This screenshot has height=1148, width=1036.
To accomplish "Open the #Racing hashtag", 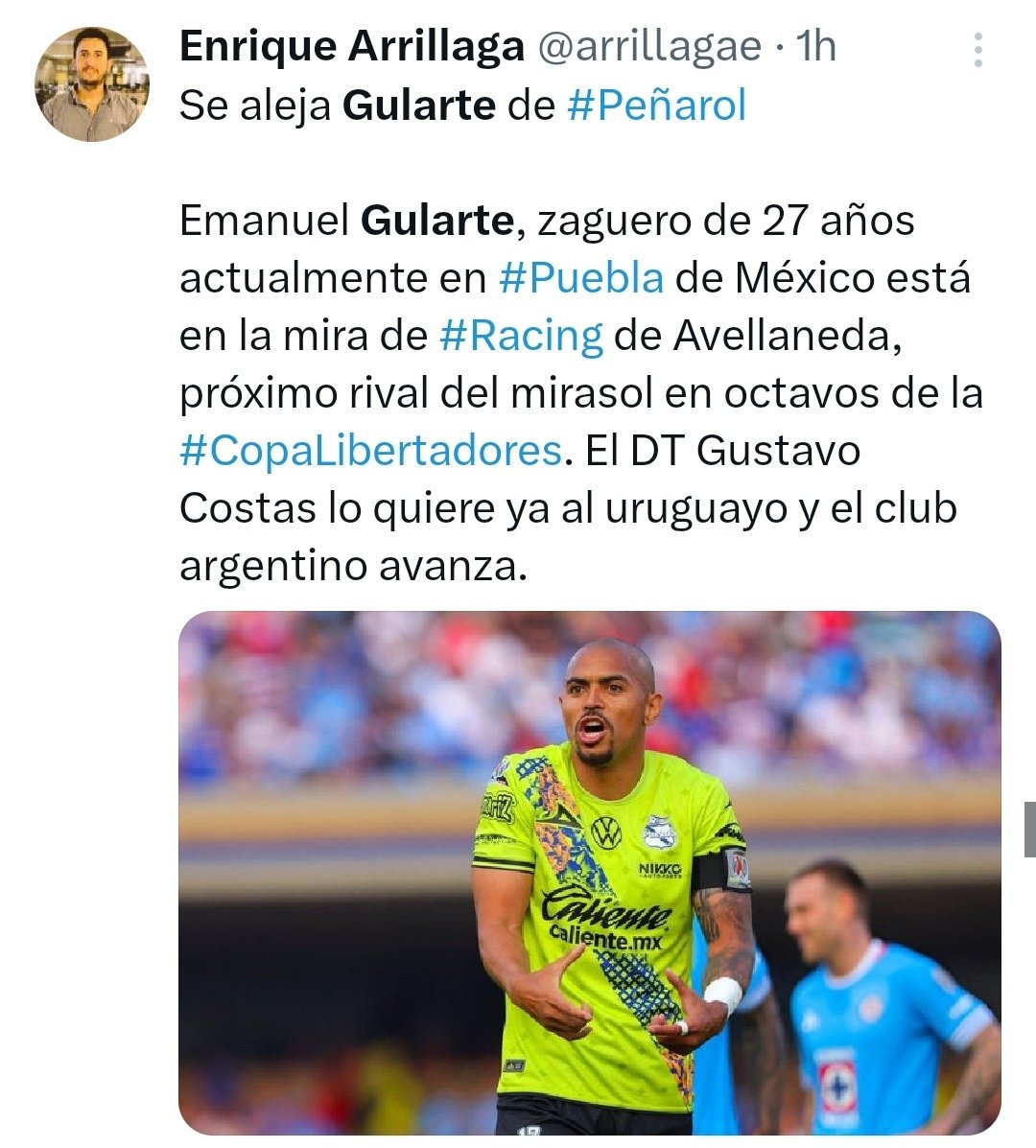I will tap(521, 336).
